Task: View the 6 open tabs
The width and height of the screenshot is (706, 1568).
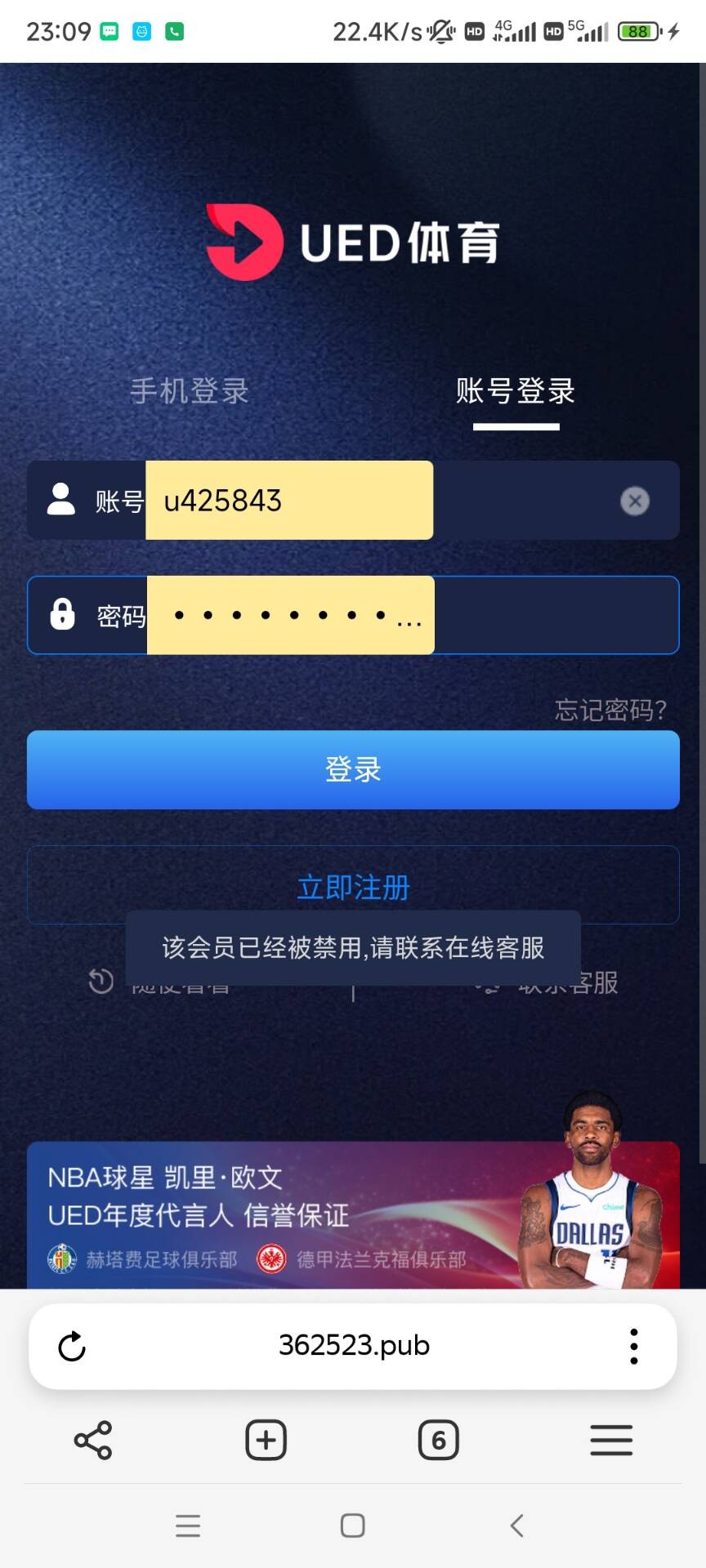Action: click(439, 1440)
